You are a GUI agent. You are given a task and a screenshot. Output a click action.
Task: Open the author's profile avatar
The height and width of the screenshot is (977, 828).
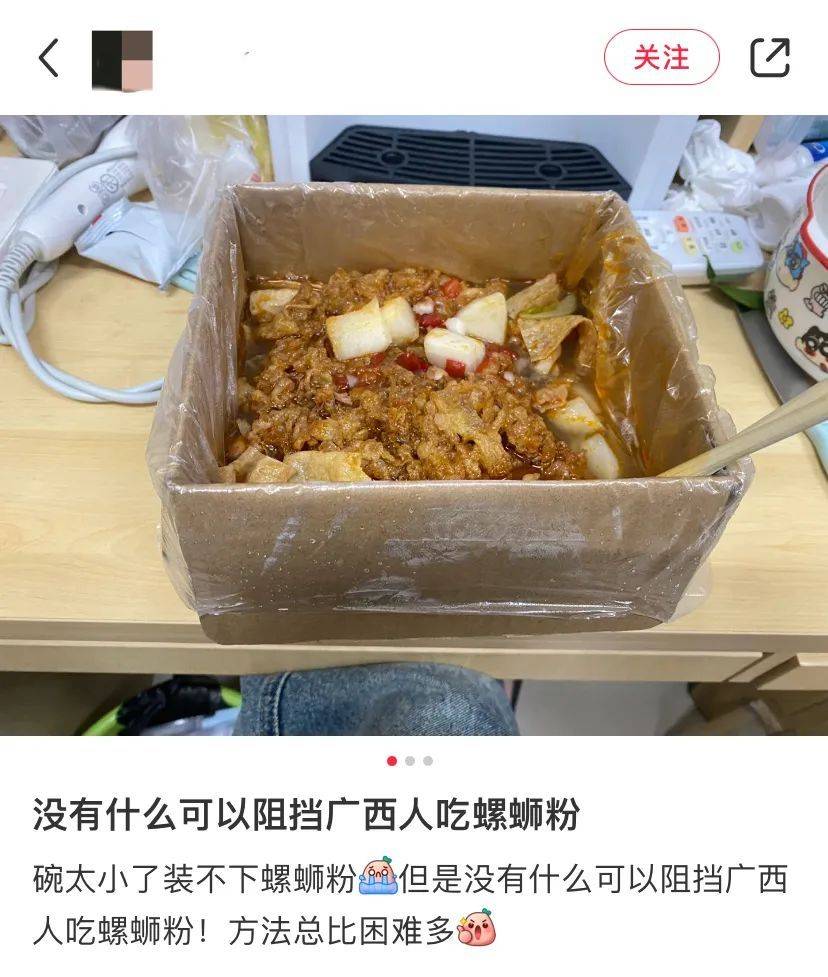[122, 59]
